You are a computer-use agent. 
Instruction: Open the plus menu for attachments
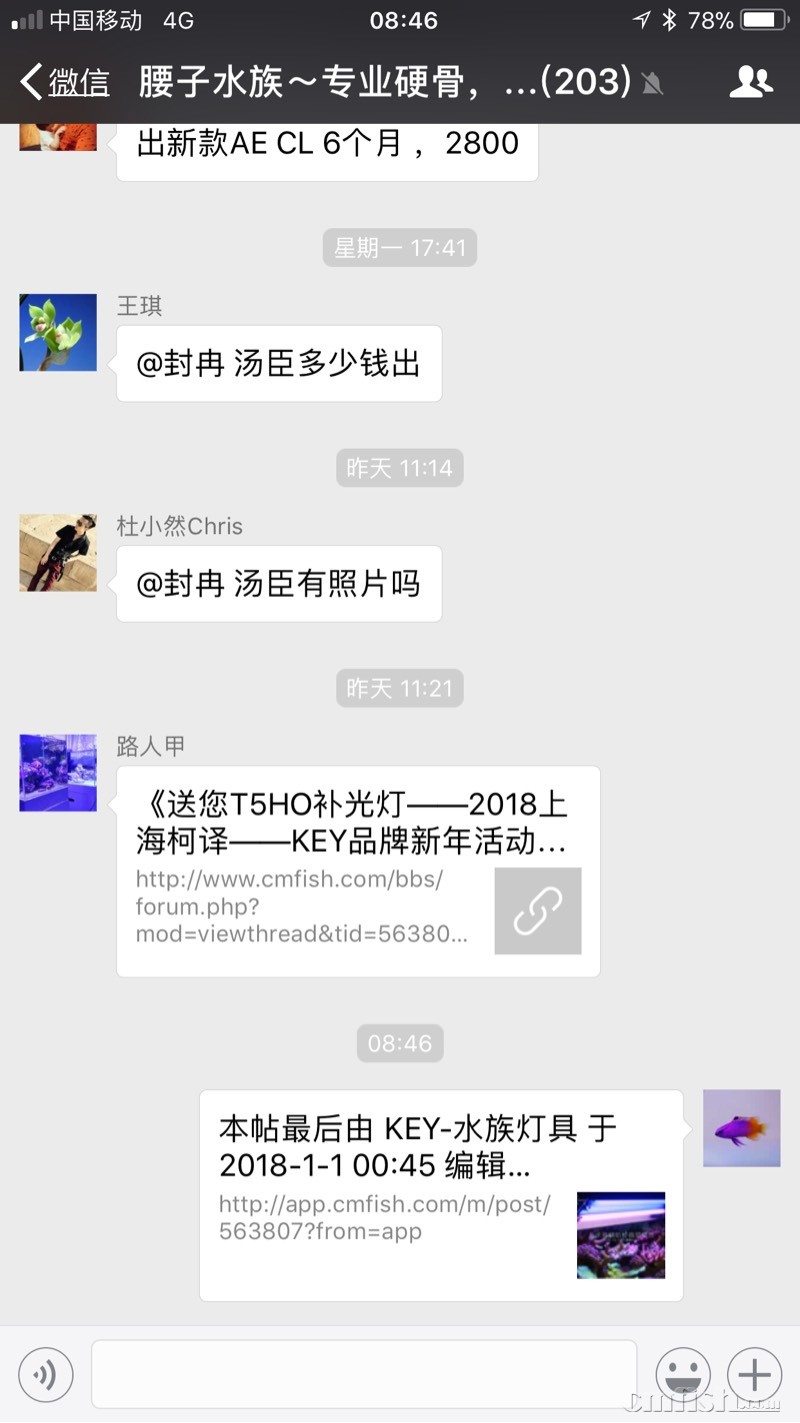755,1375
